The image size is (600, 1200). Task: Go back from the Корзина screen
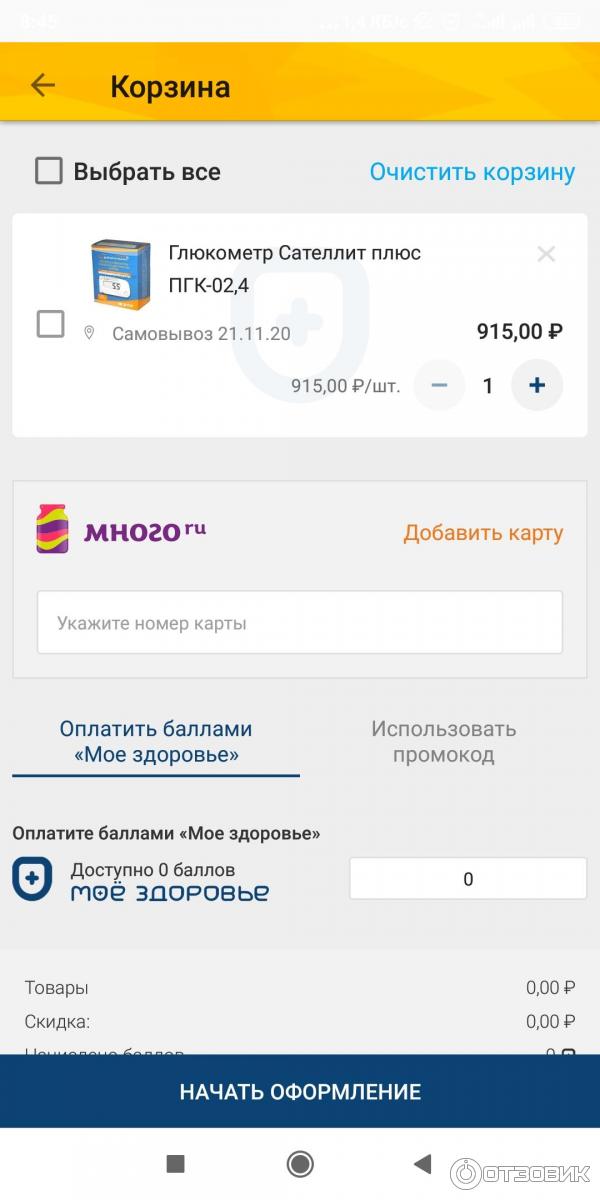tap(42, 86)
